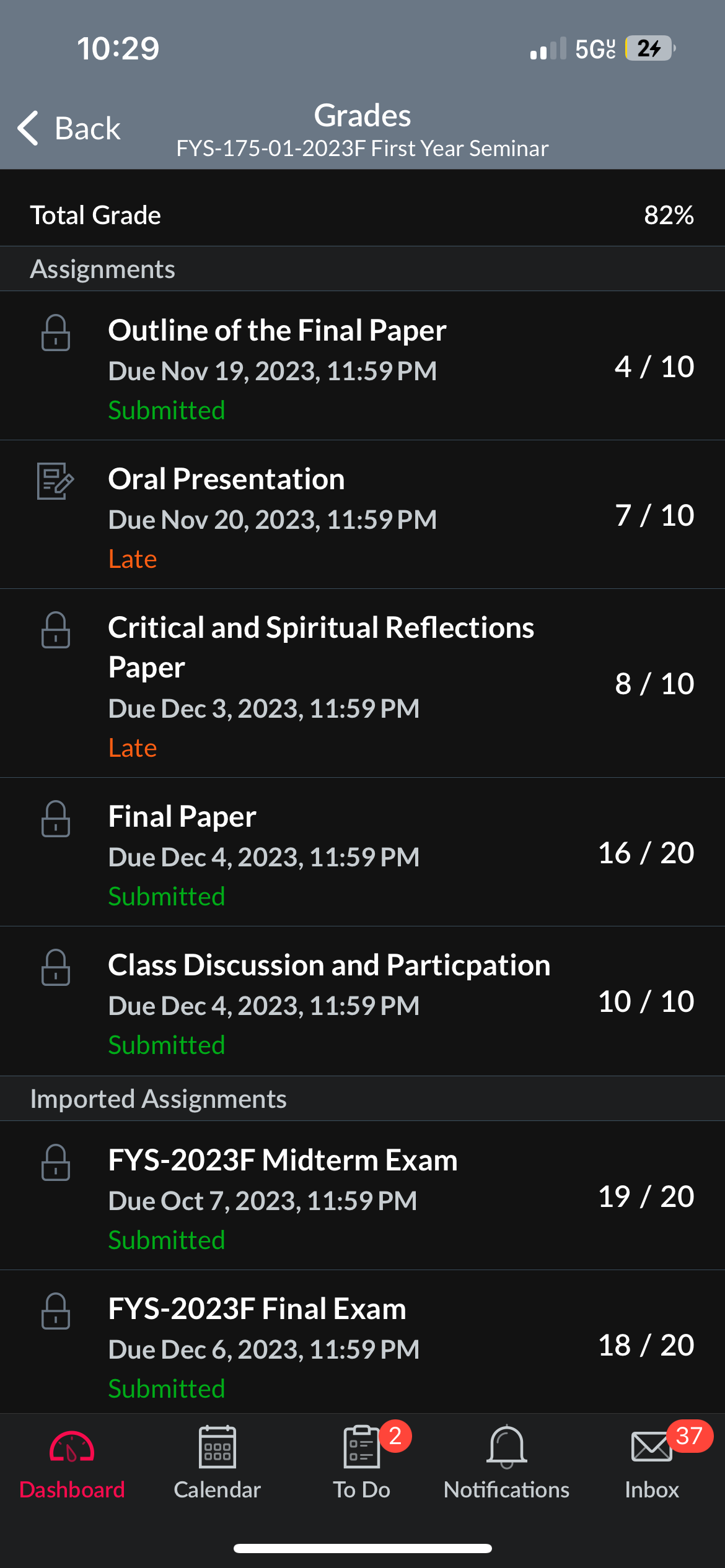The width and height of the screenshot is (725, 1568).
Task: Open the Final Paper assignment
Action: pyautogui.click(x=362, y=852)
